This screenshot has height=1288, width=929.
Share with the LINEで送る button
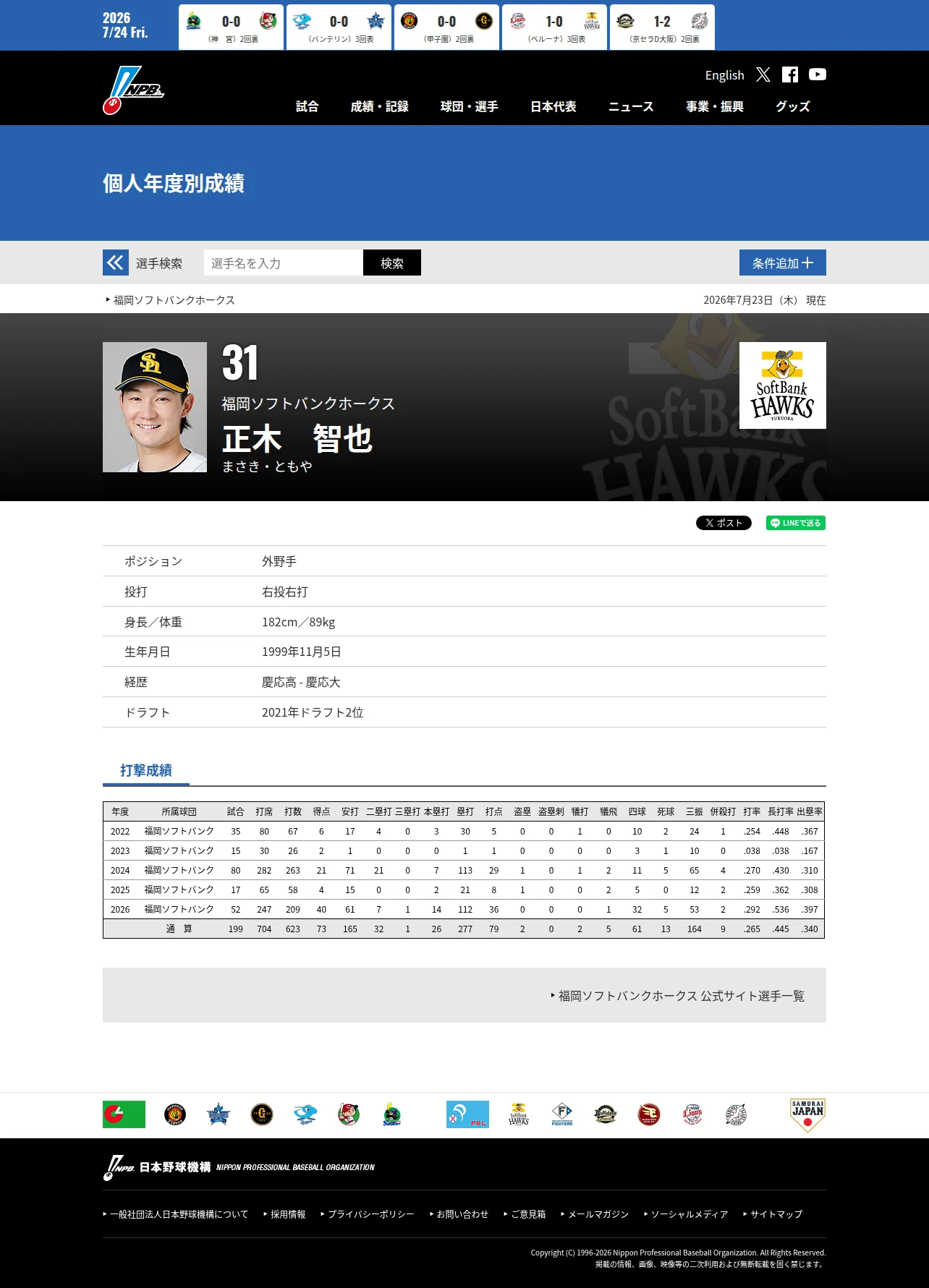(x=796, y=523)
